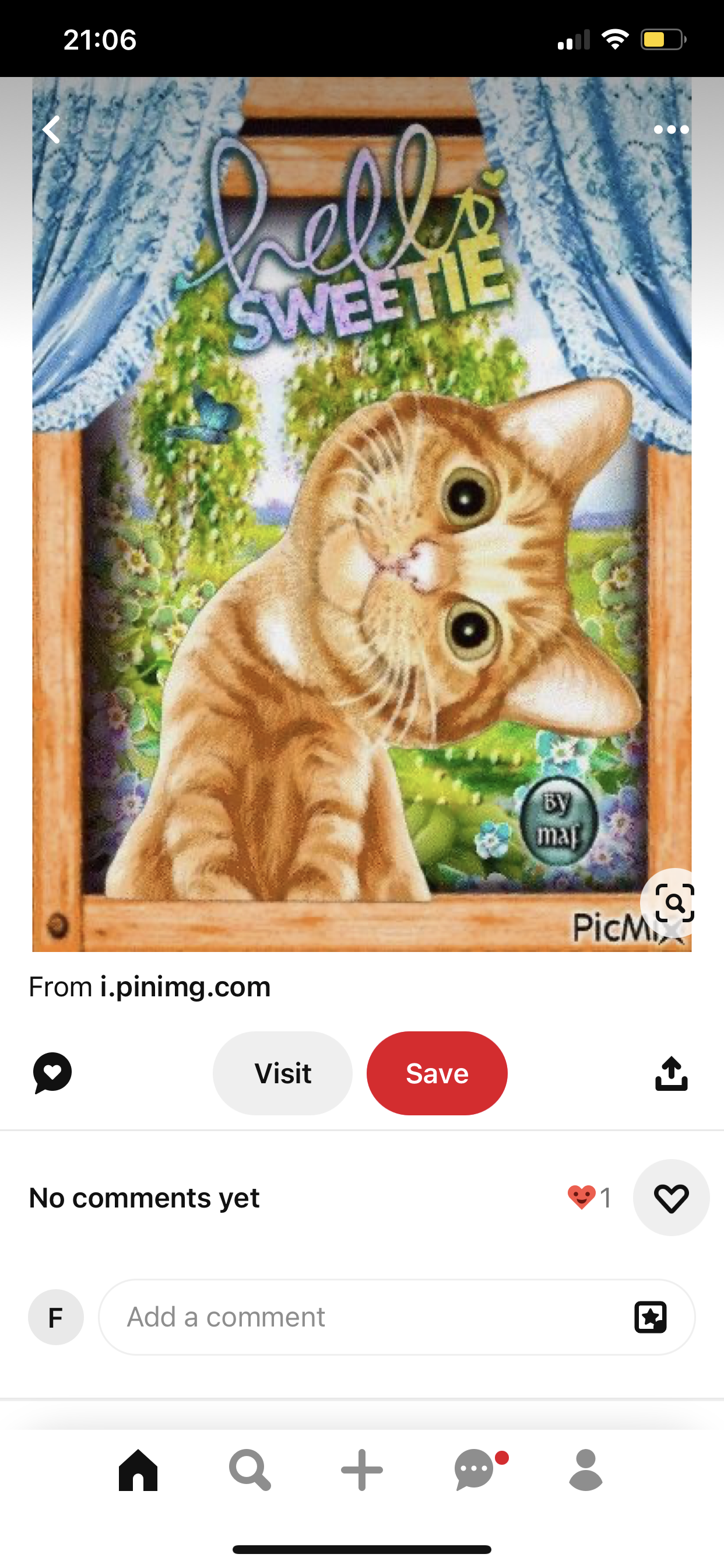Share this pin with the upload icon
The image size is (724, 1568).
pyautogui.click(x=671, y=1073)
